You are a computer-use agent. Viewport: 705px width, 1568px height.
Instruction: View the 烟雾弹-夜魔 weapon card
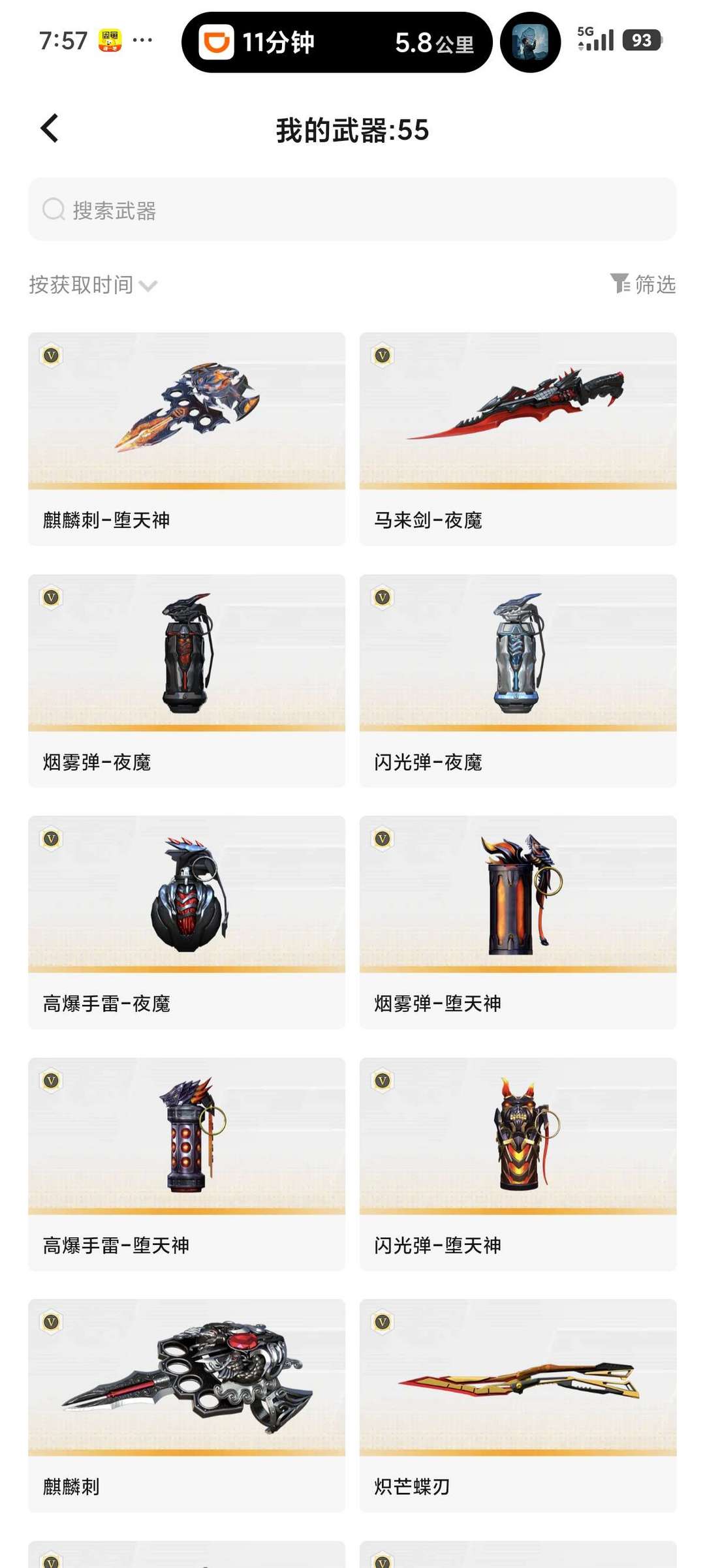point(187,680)
